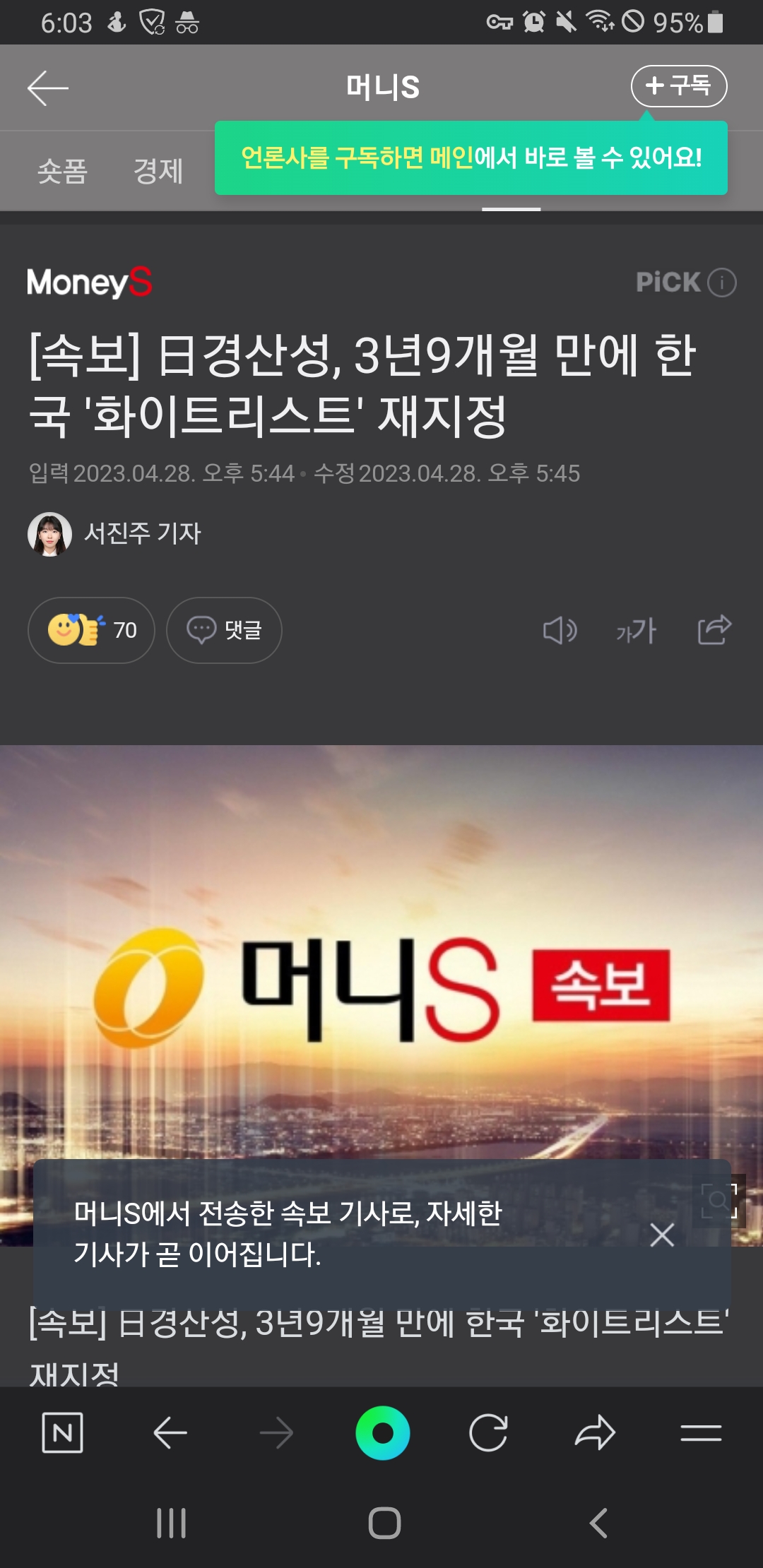Go to system home screen
The height and width of the screenshot is (1568, 763).
coord(384,1523)
